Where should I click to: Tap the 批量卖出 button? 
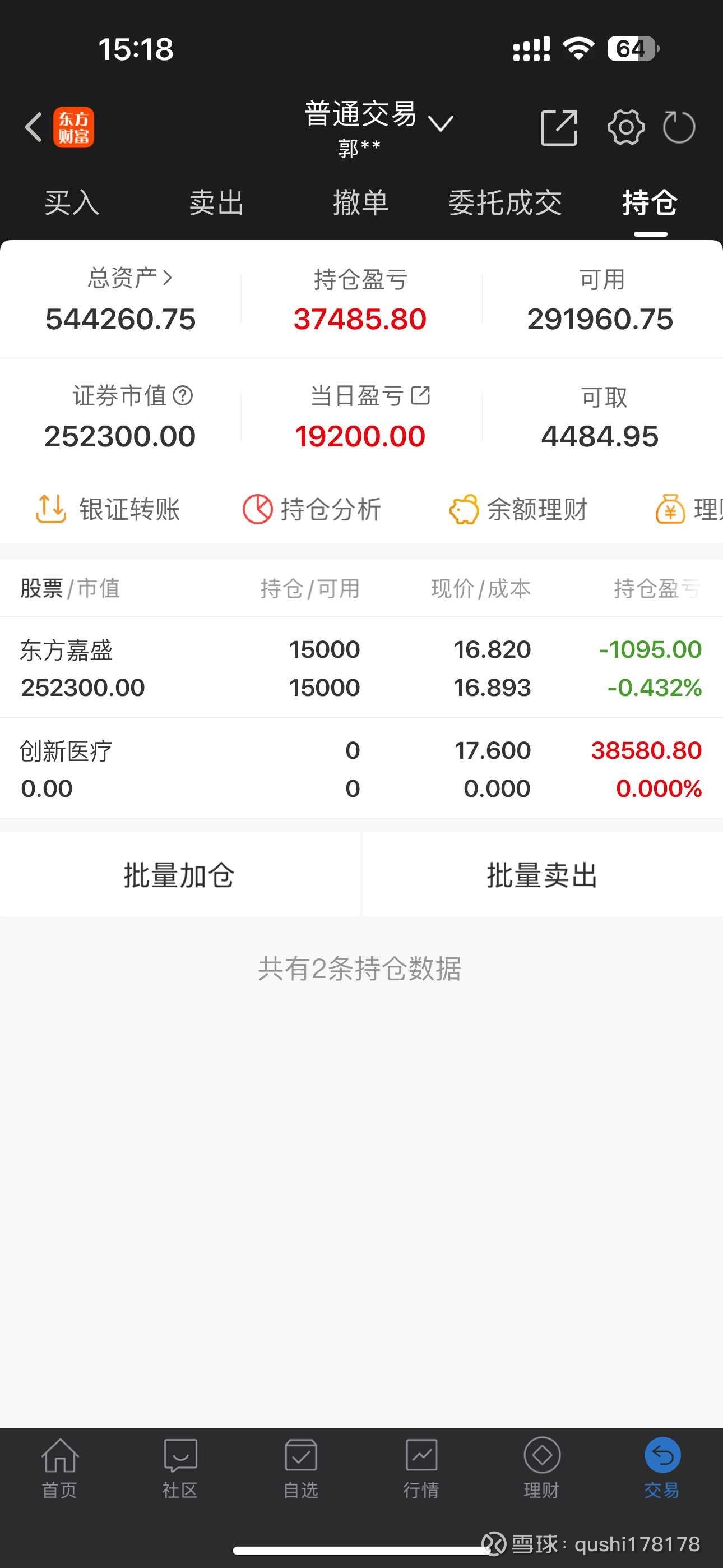(x=543, y=875)
